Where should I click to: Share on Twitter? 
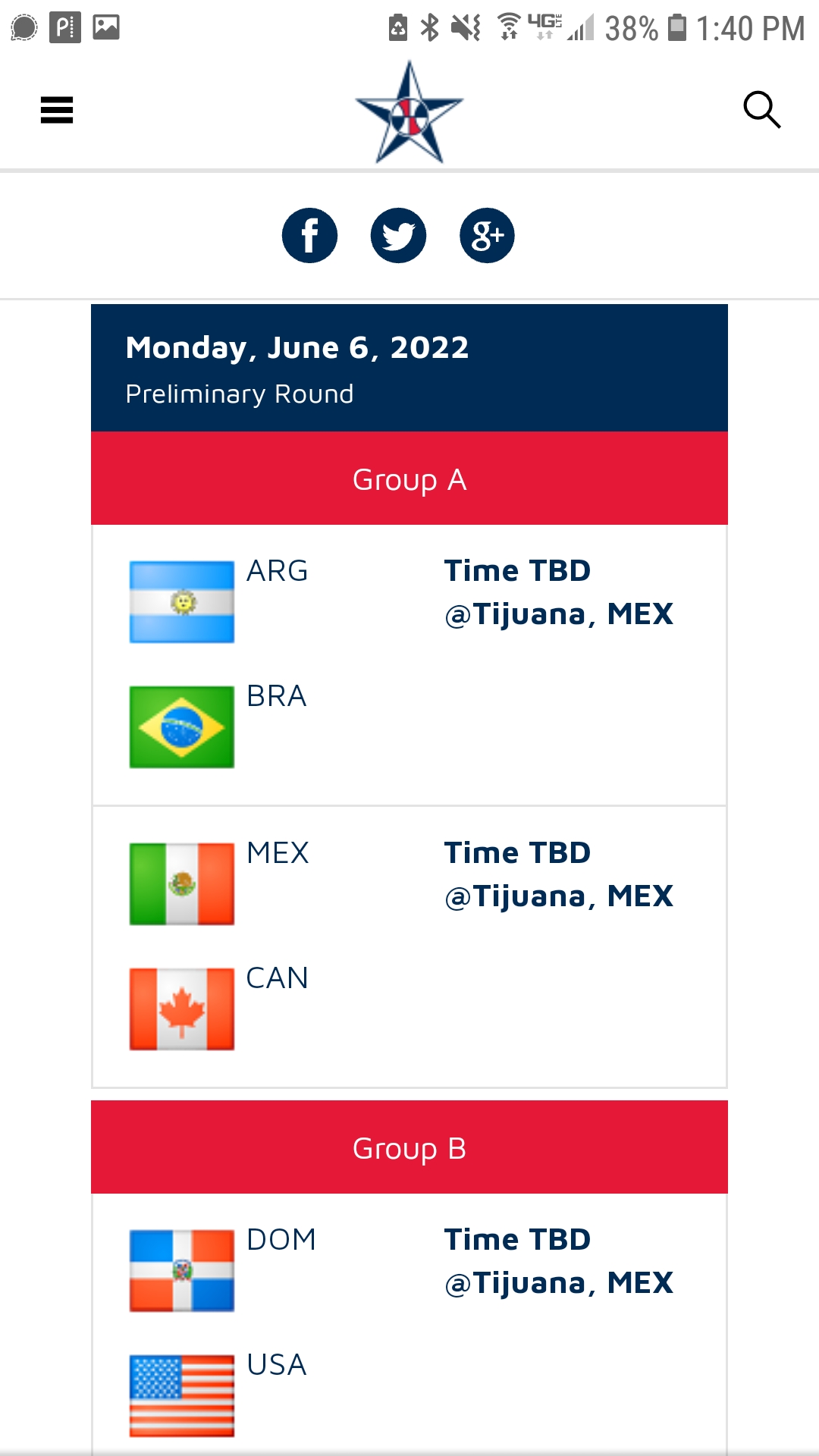pos(398,236)
